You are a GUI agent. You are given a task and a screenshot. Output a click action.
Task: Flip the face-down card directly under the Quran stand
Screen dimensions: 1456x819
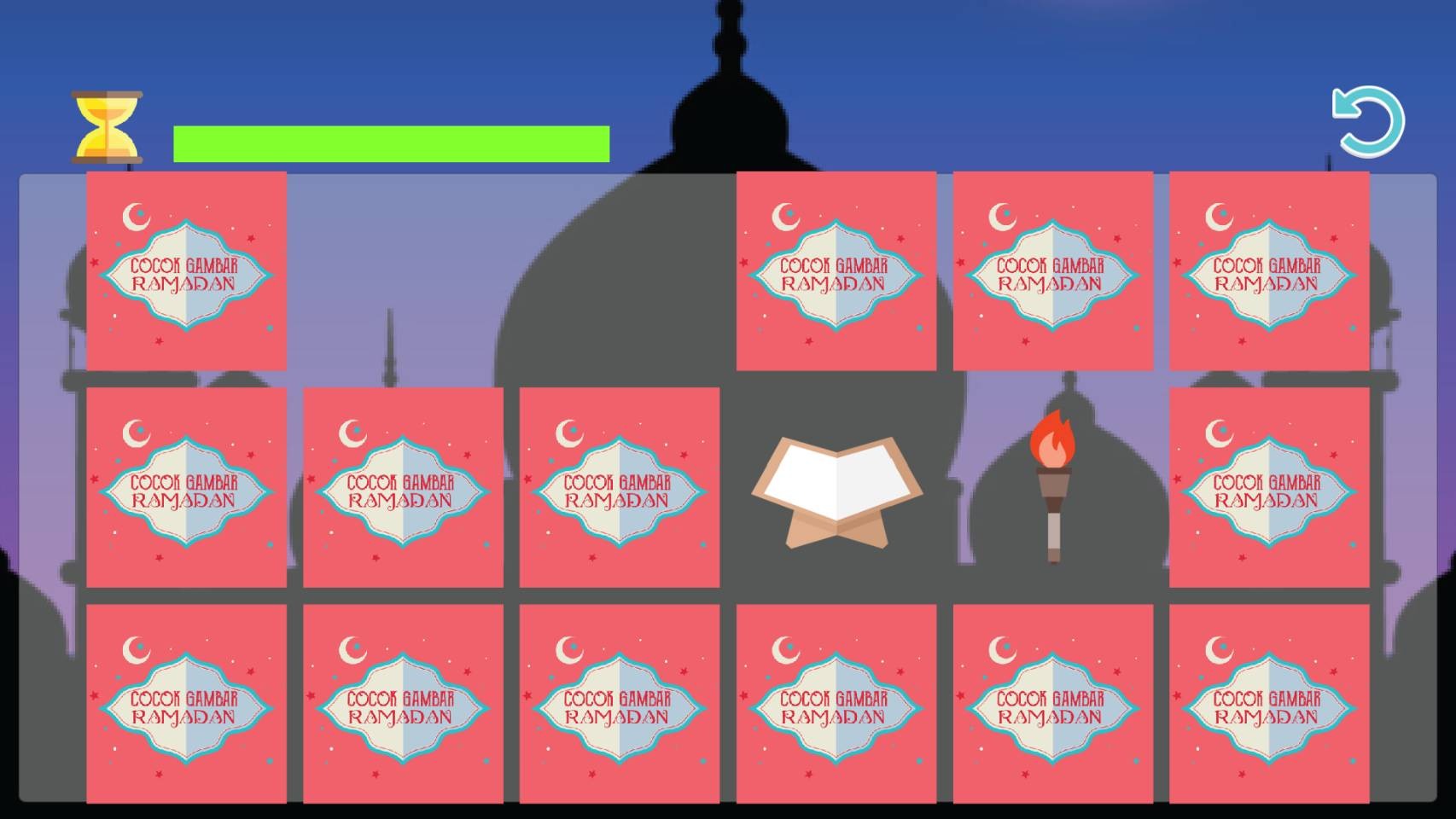836,704
